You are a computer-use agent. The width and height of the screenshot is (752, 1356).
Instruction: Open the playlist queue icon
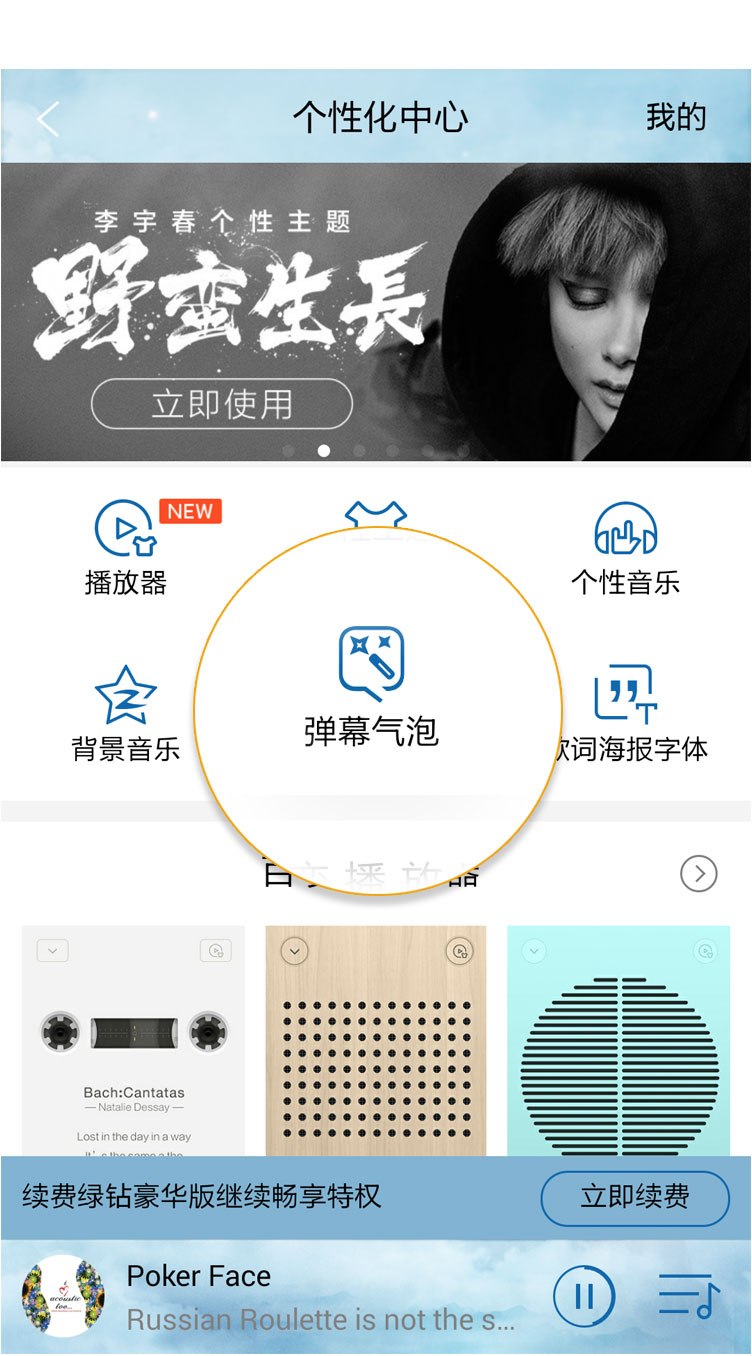[x=689, y=1297]
